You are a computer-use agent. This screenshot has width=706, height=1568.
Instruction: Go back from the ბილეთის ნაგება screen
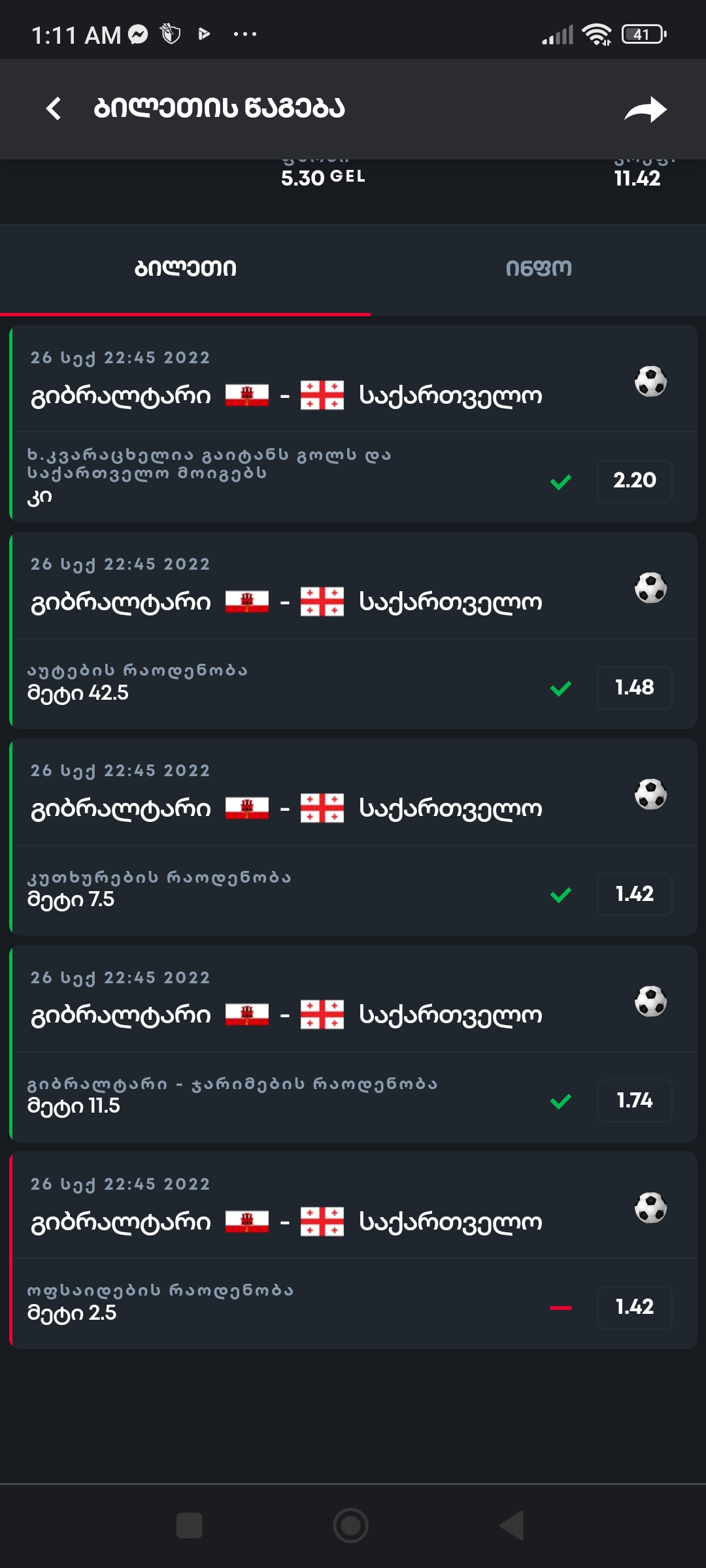pyautogui.click(x=54, y=108)
